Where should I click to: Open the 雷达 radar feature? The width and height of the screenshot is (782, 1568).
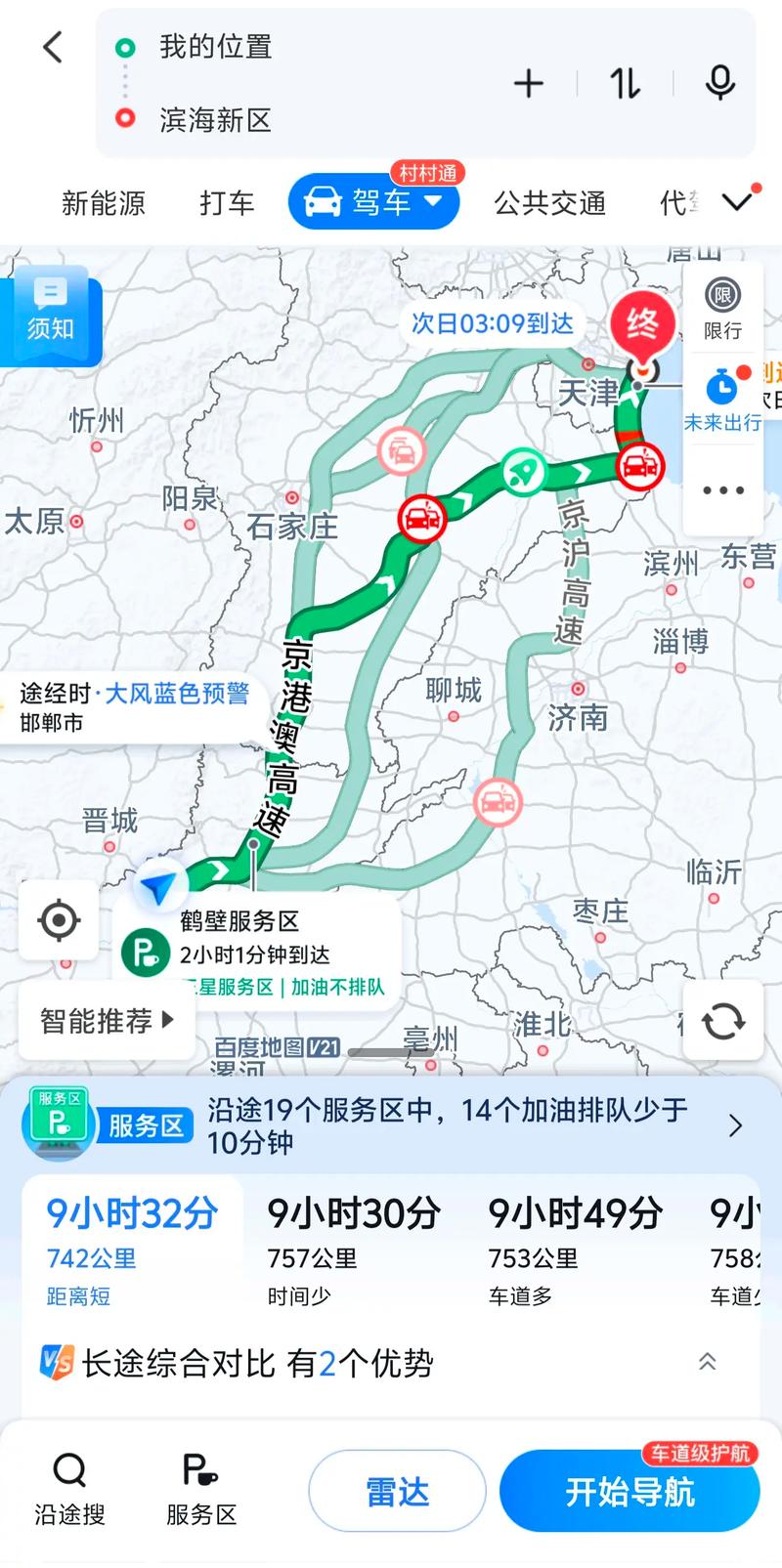396,1490
